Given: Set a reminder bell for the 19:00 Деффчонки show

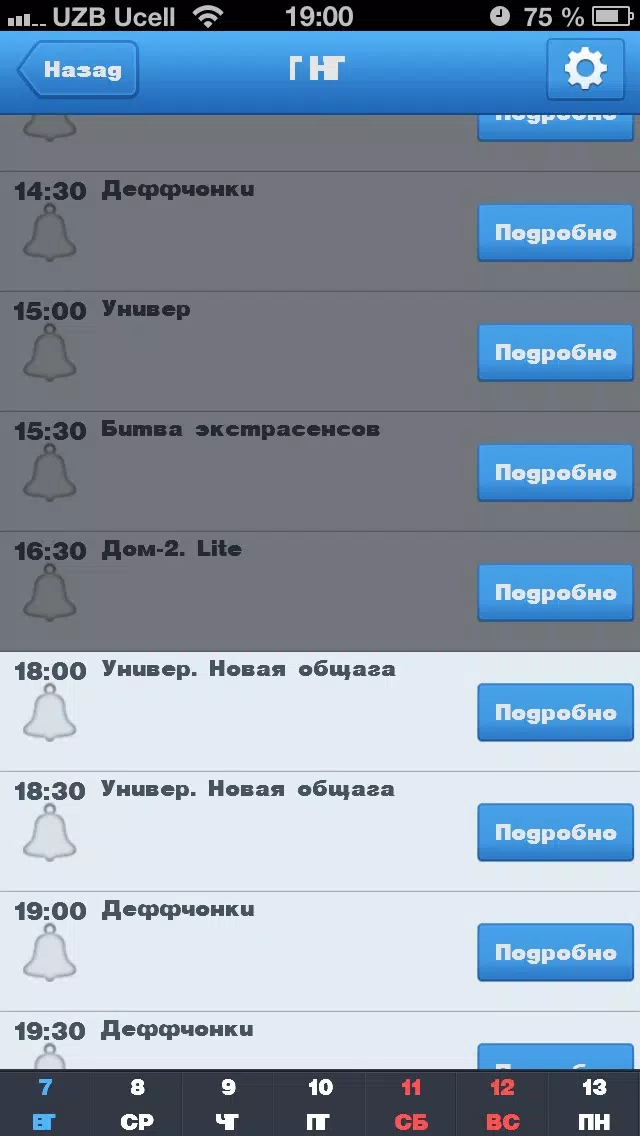Looking at the screenshot, I should tap(49, 952).
